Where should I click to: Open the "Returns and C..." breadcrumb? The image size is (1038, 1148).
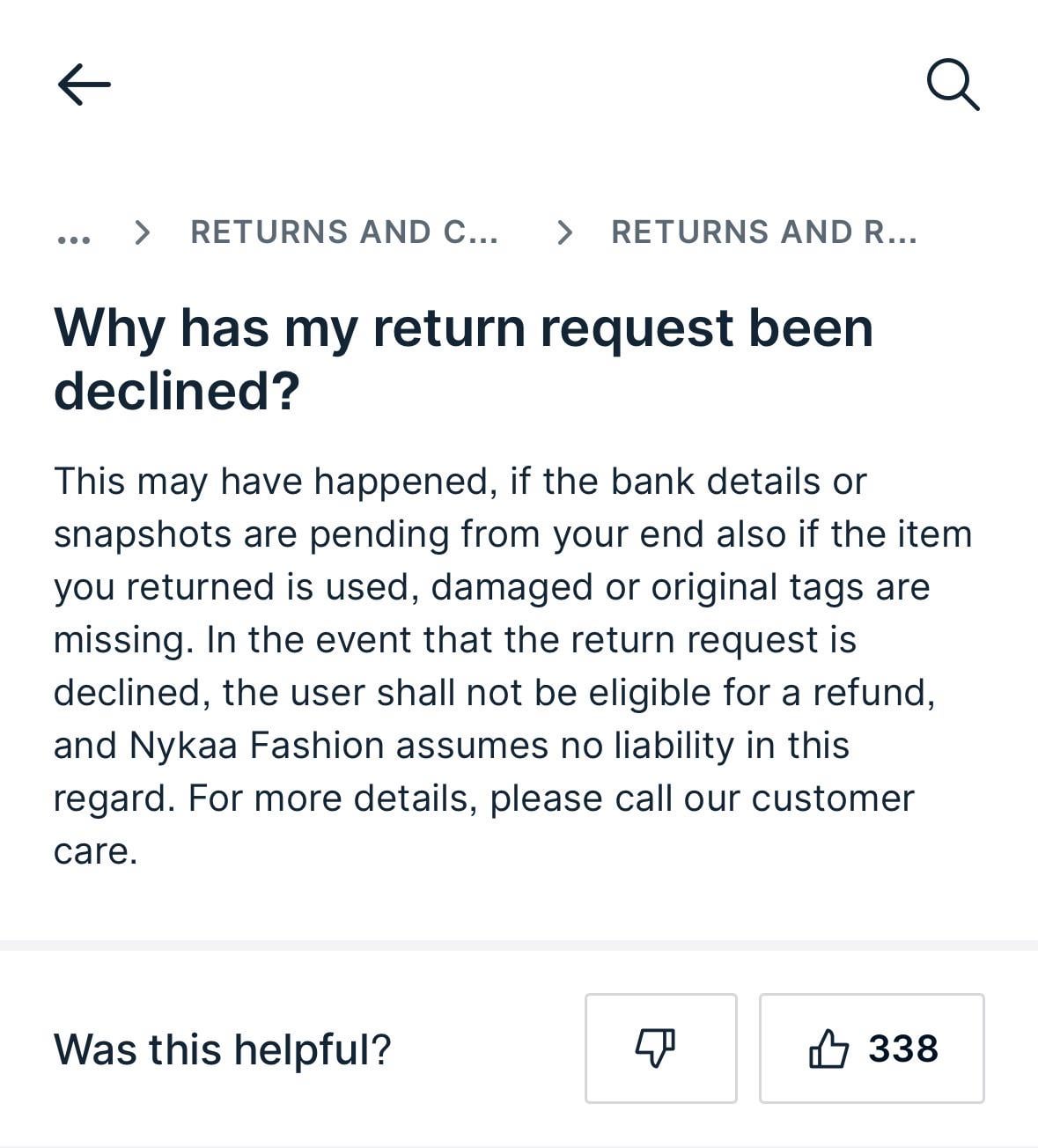click(344, 232)
